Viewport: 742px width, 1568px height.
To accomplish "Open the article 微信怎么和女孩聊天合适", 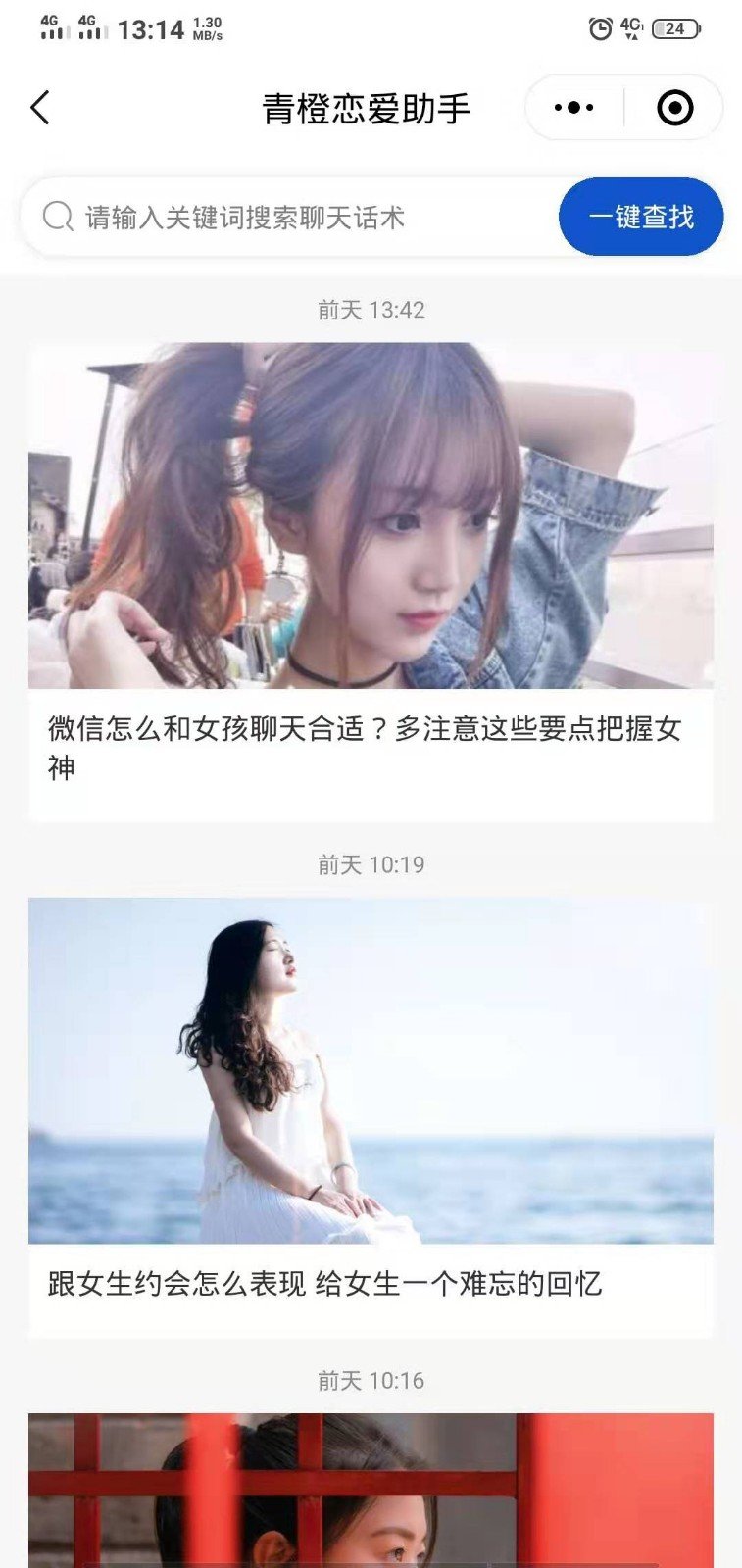I will click(x=371, y=580).
